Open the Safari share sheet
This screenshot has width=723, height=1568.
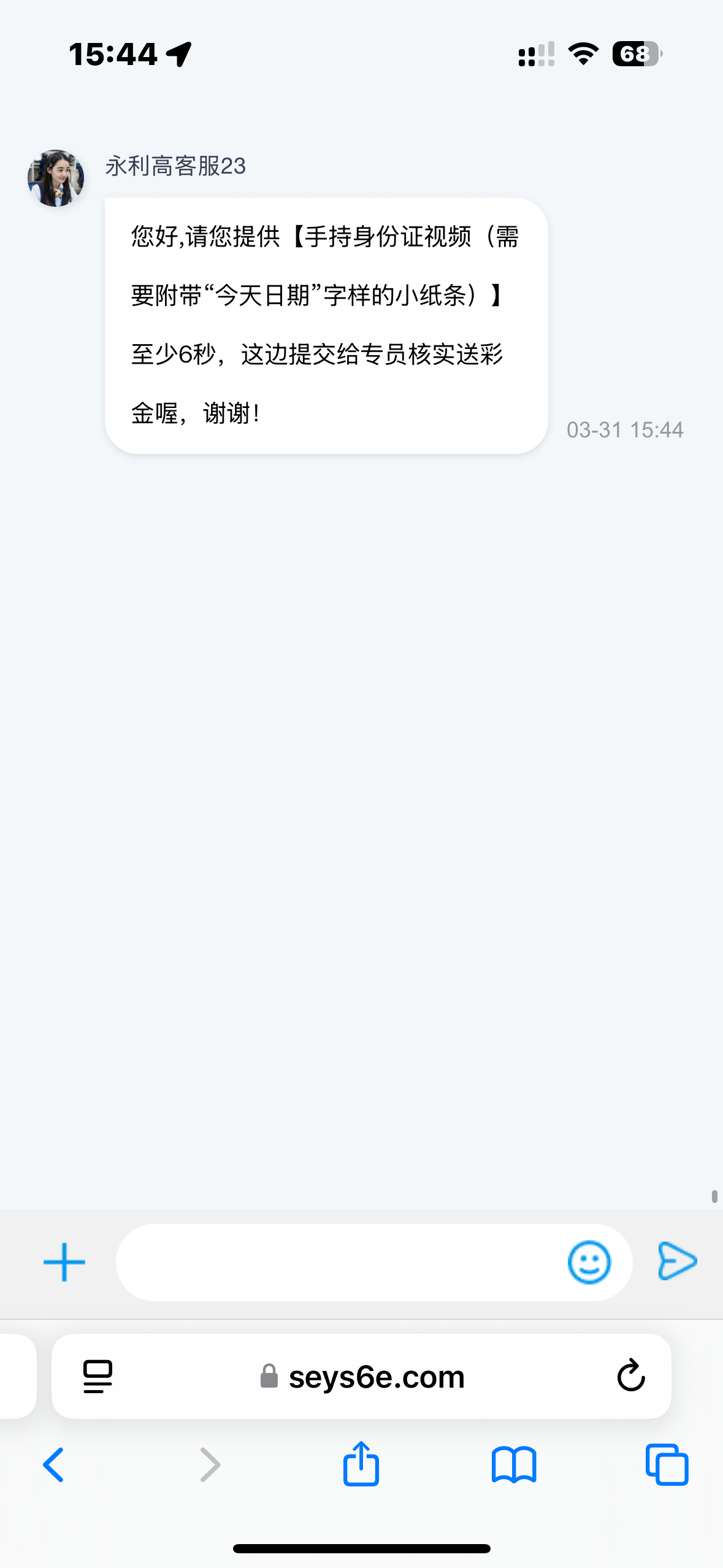coord(361,1464)
